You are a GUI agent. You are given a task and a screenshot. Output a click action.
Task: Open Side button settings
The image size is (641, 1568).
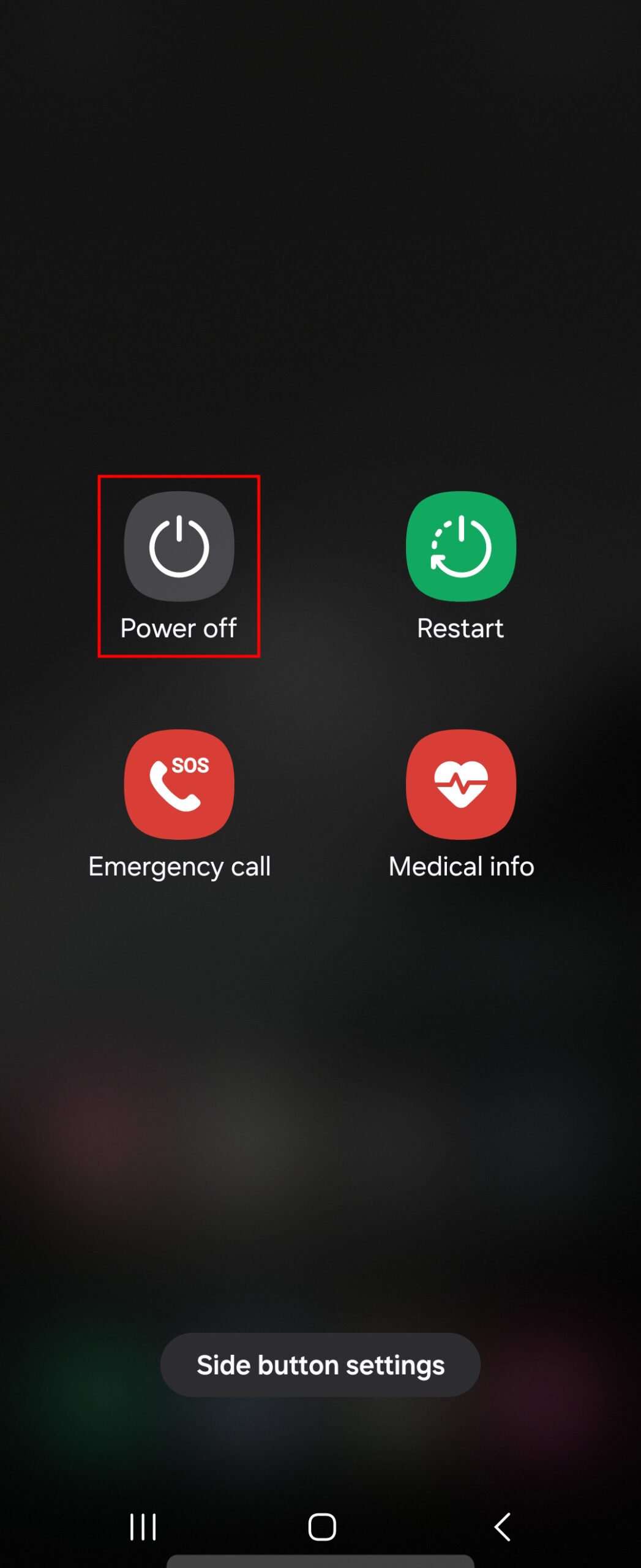(x=320, y=1365)
